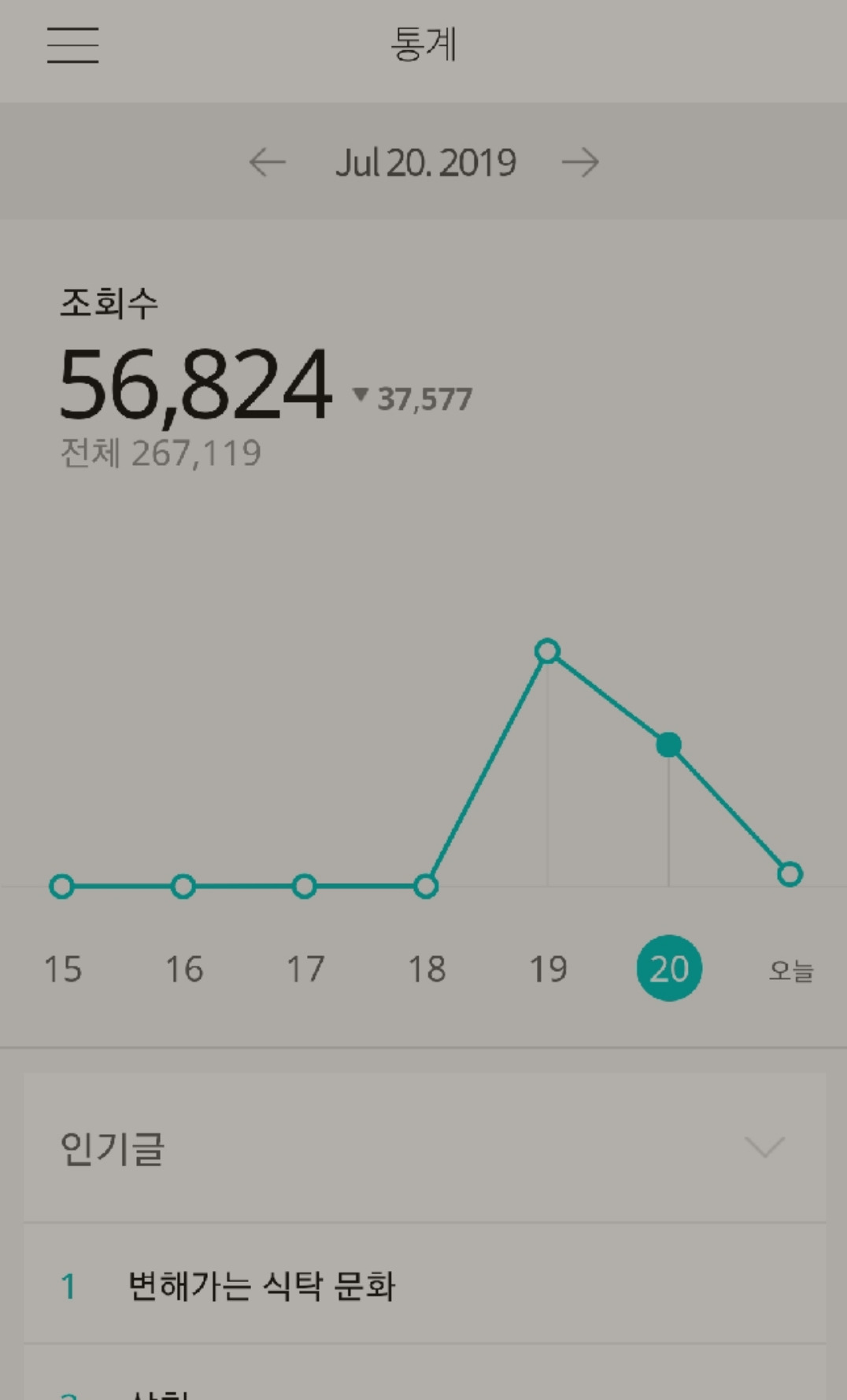Select day 17 on the chart
This screenshot has width=847, height=1400.
pyautogui.click(x=305, y=969)
